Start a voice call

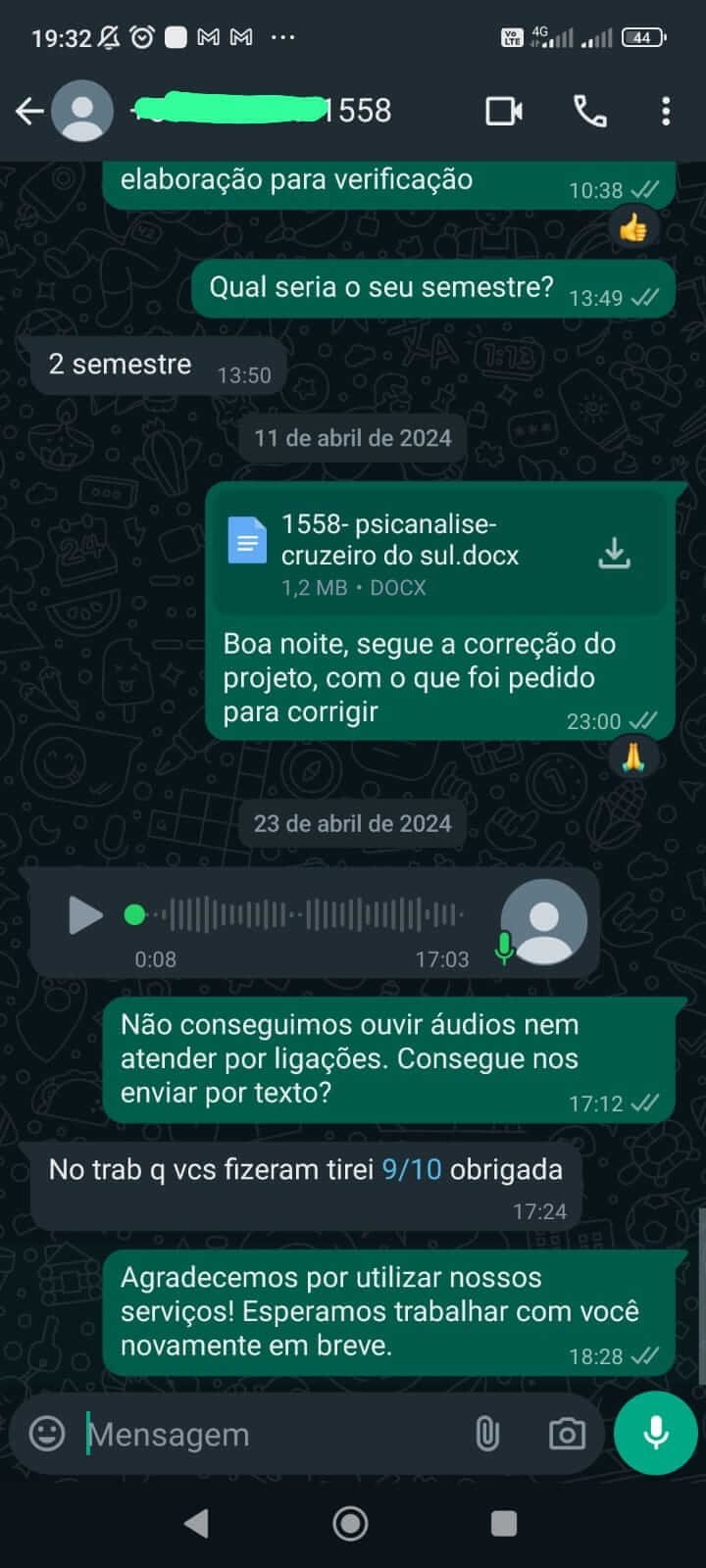[x=589, y=112]
